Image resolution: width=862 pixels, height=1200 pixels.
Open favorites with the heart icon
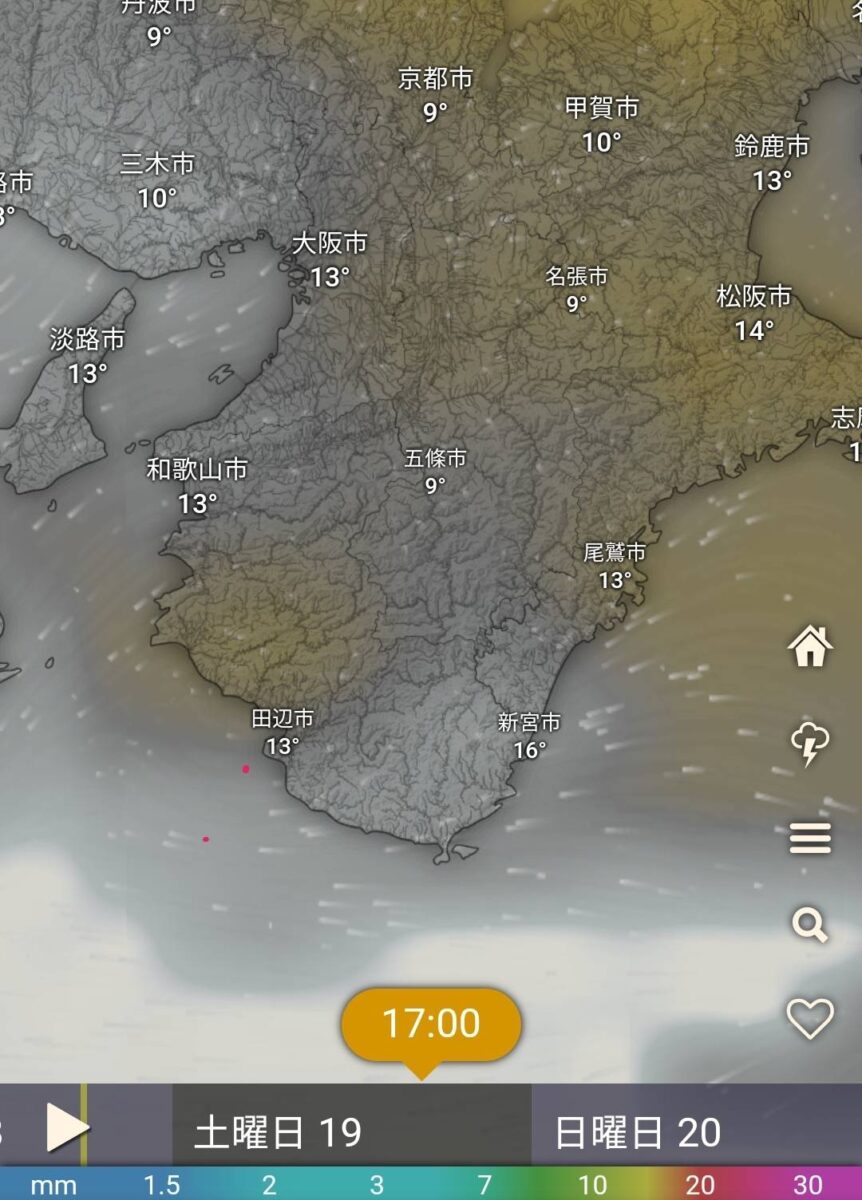[x=810, y=1019]
